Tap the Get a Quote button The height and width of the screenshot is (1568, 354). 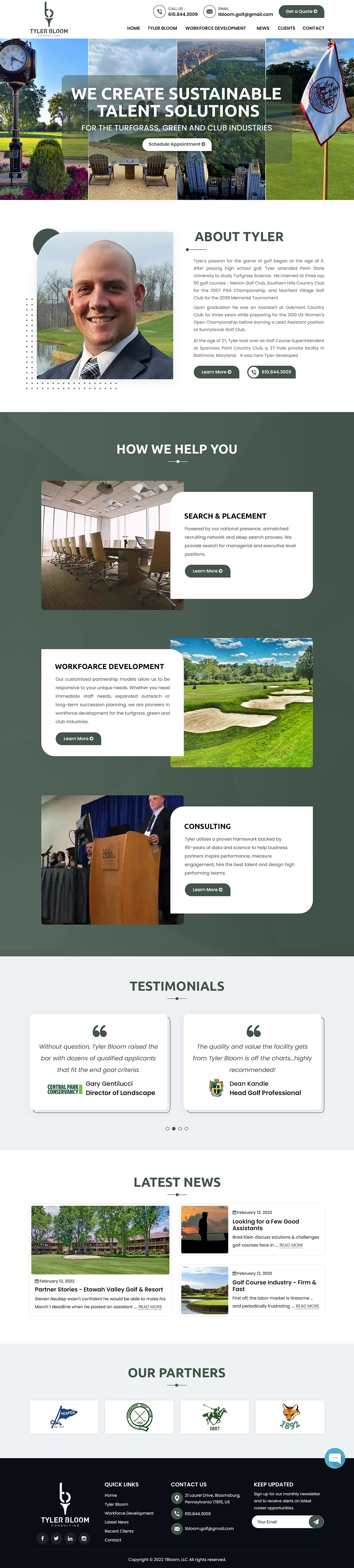click(301, 12)
